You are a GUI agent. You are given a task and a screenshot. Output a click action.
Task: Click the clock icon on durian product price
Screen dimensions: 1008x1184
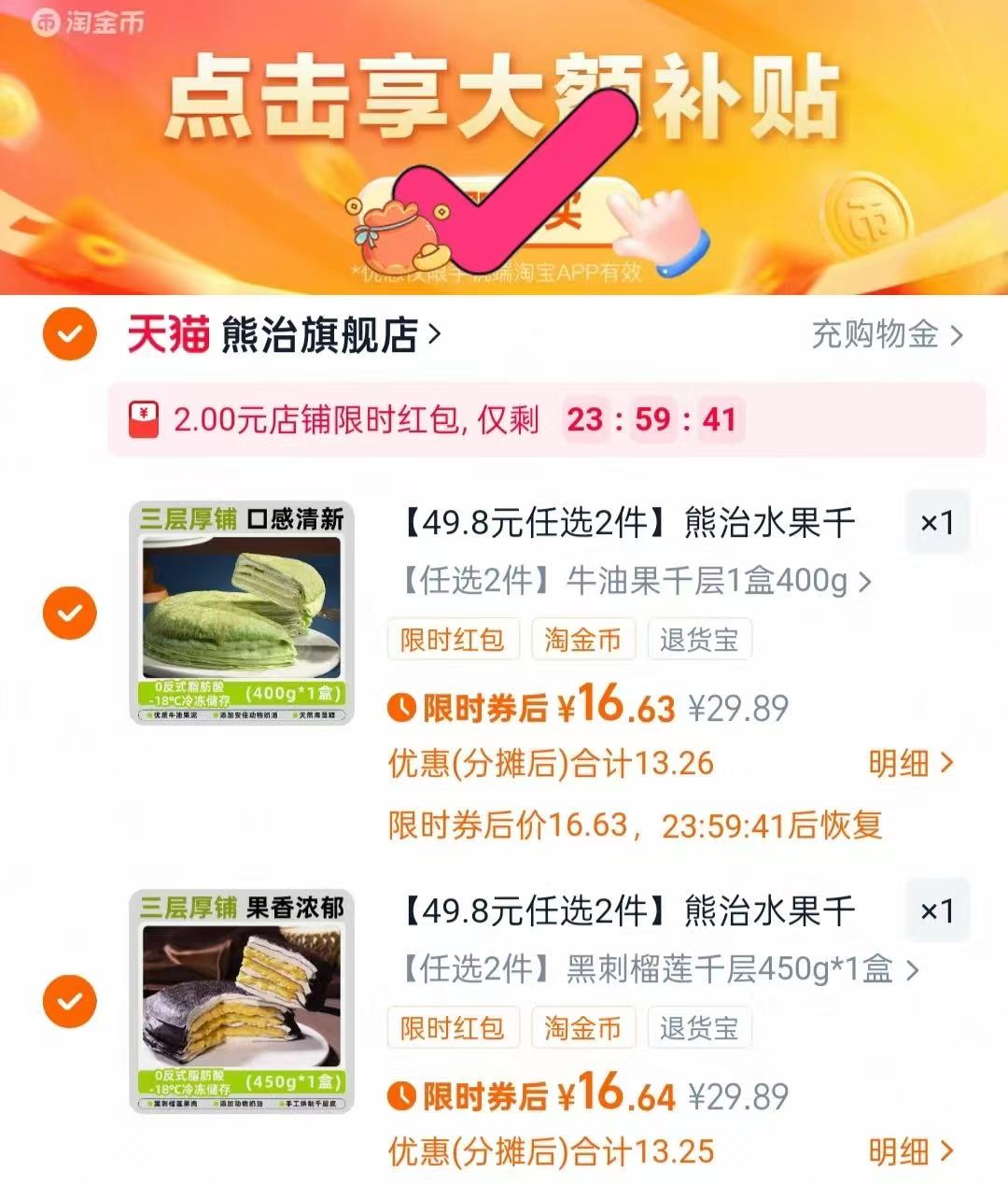coord(402,1097)
